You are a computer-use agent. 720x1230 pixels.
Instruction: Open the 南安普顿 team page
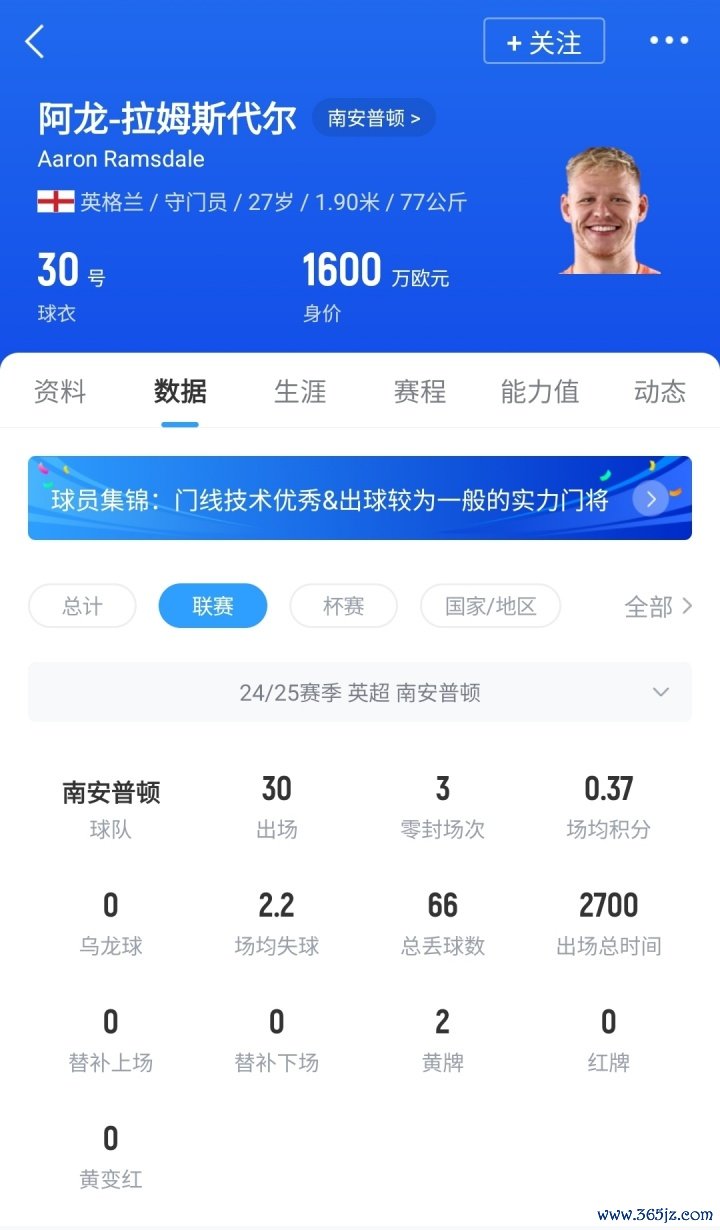pos(374,119)
